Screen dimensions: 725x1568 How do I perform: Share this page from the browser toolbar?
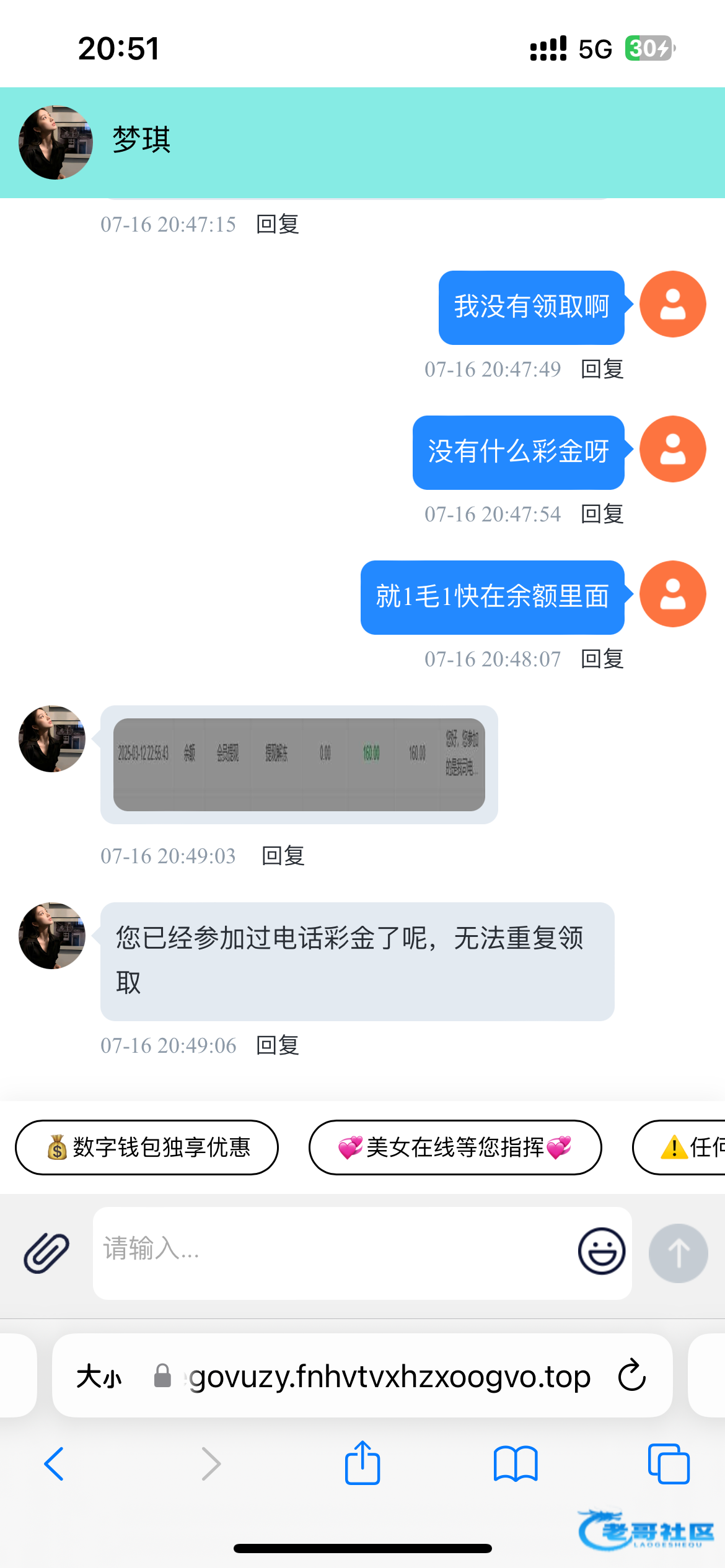[x=362, y=1463]
